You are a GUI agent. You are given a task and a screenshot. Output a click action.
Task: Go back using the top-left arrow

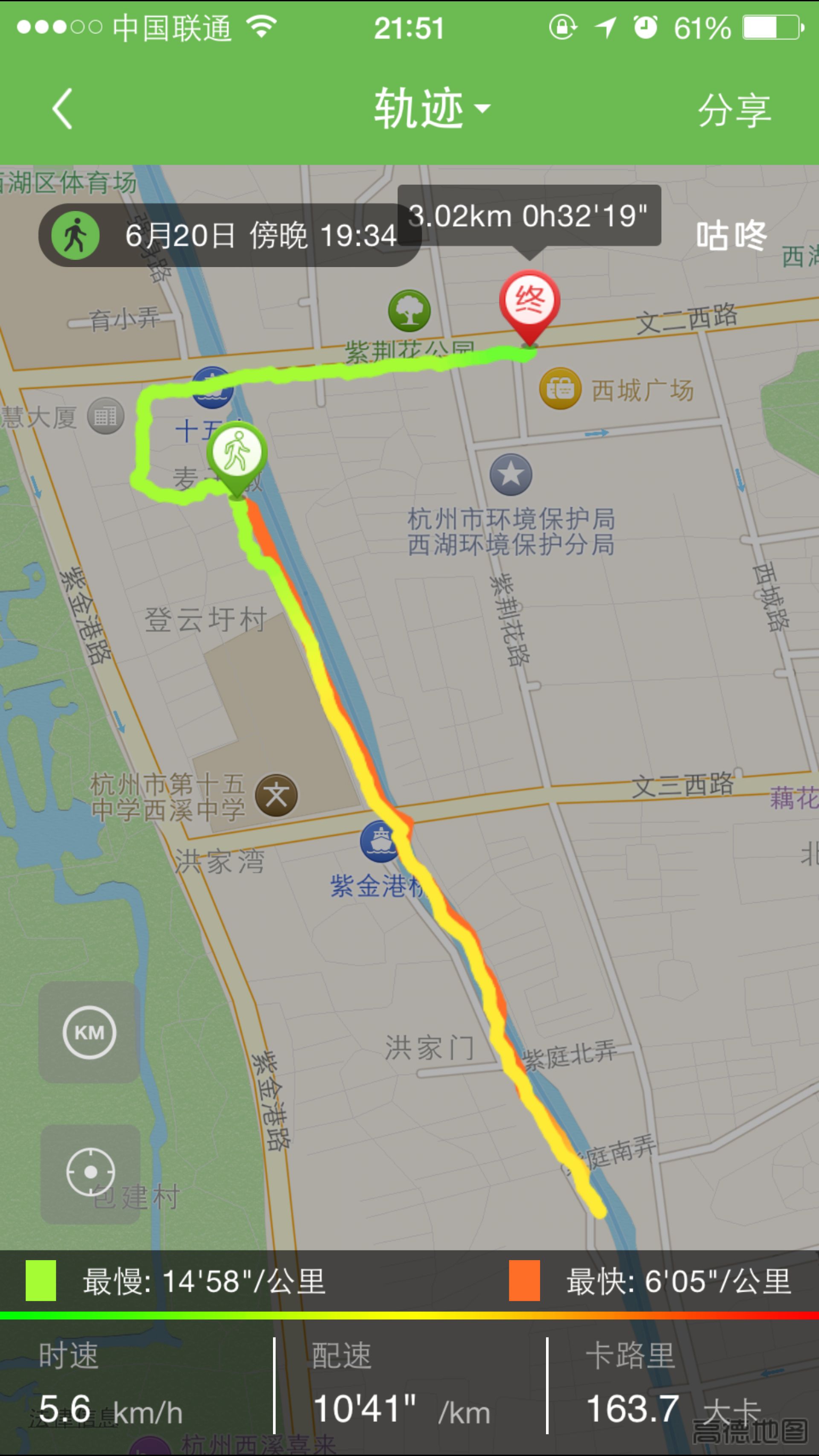click(x=62, y=108)
